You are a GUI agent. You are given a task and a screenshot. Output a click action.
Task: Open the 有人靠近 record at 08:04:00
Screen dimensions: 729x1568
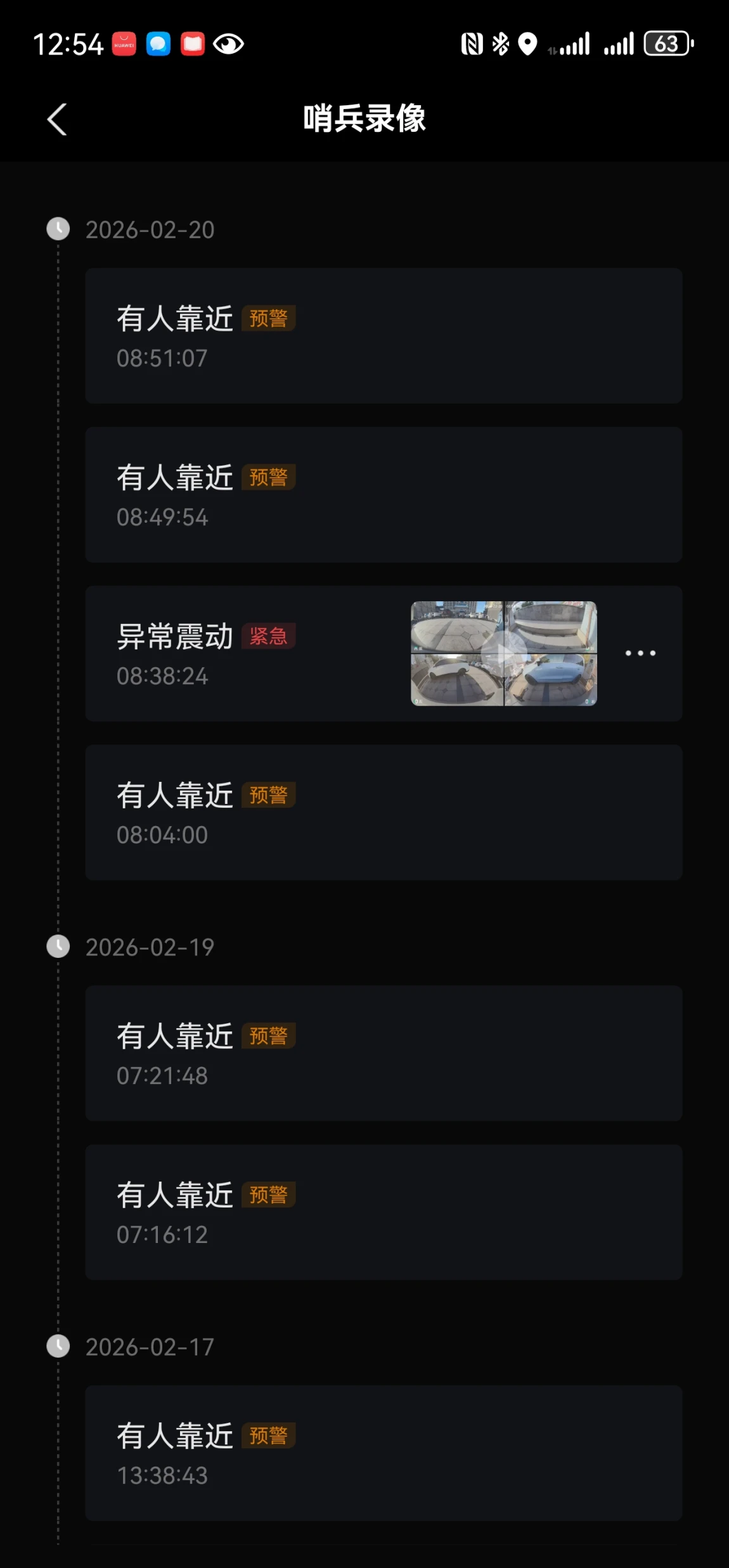(x=383, y=813)
